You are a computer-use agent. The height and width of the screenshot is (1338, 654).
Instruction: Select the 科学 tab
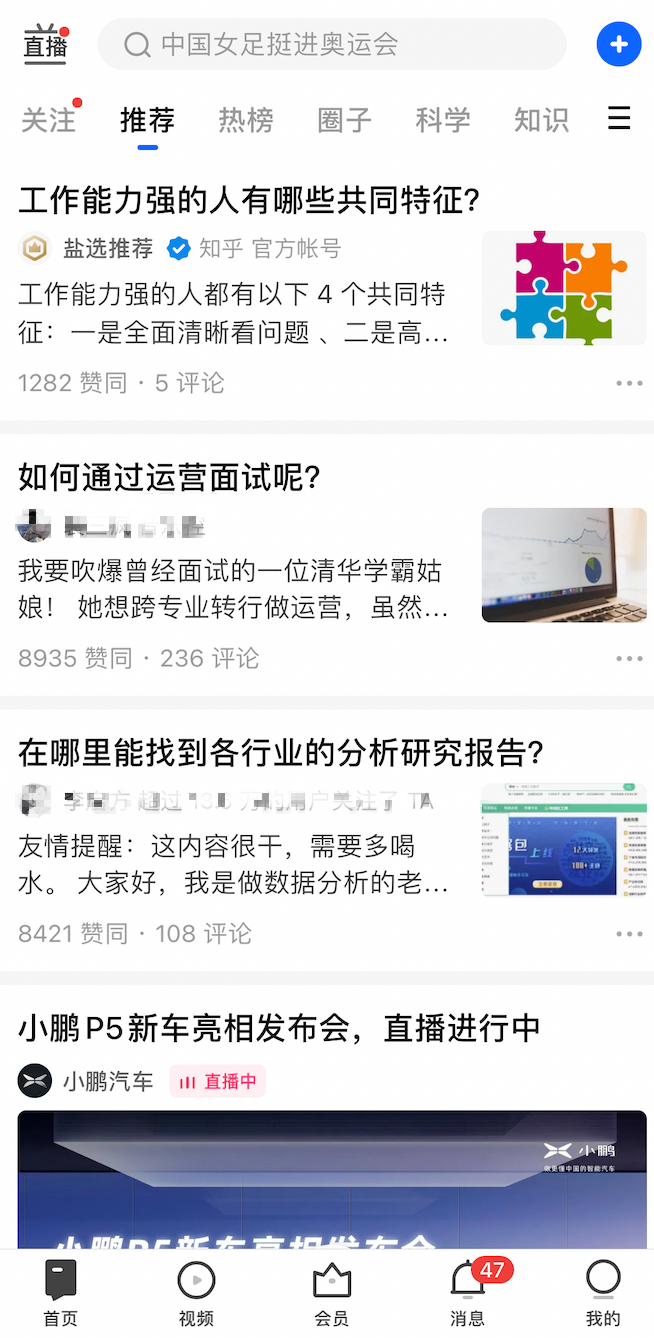point(442,120)
